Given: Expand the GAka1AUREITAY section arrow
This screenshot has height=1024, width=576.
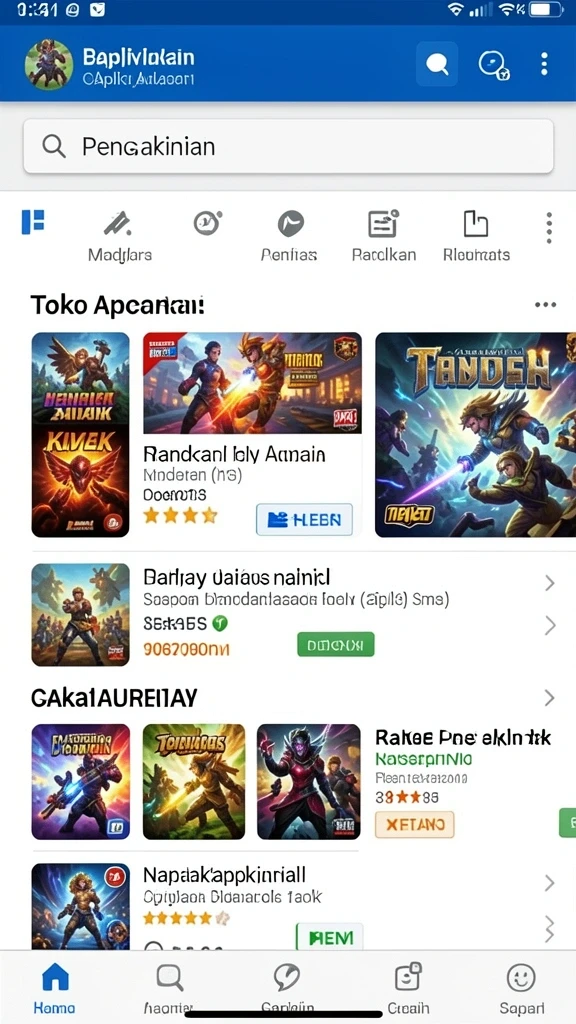Looking at the screenshot, I should pos(549,698).
